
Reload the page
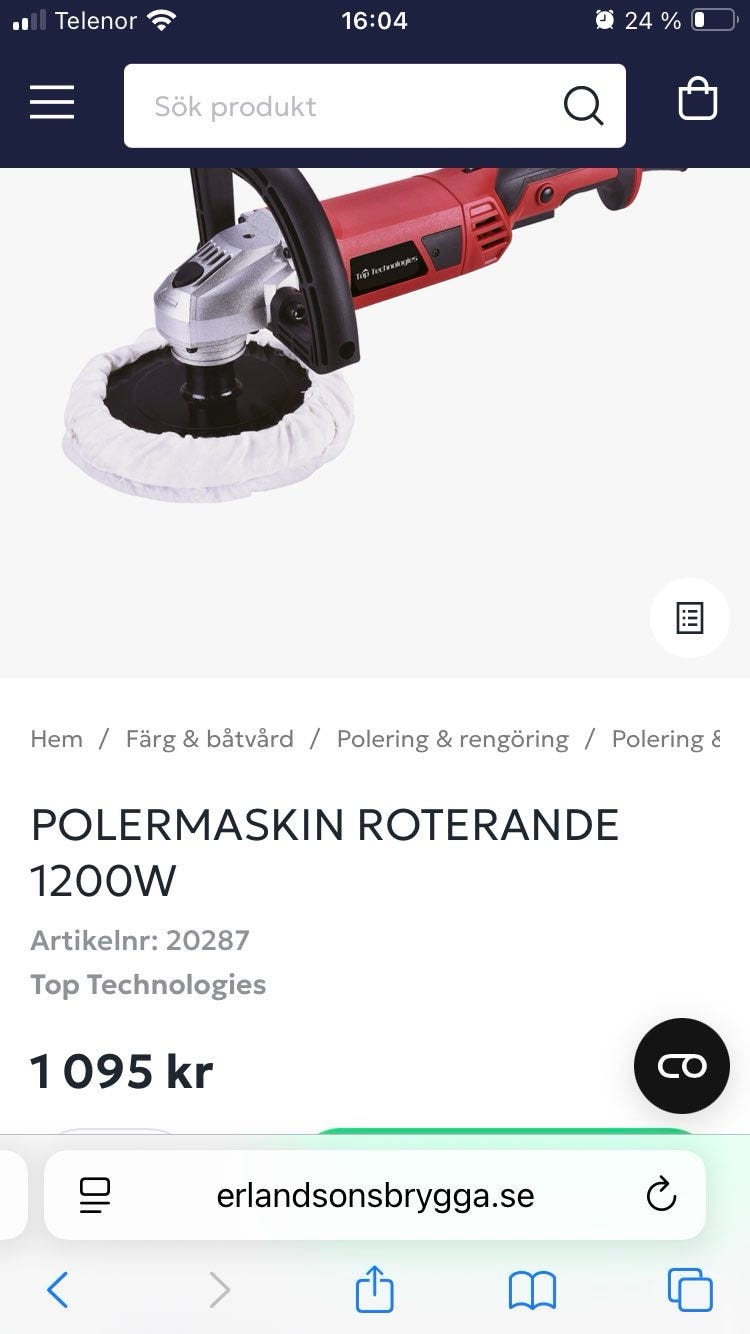661,1195
